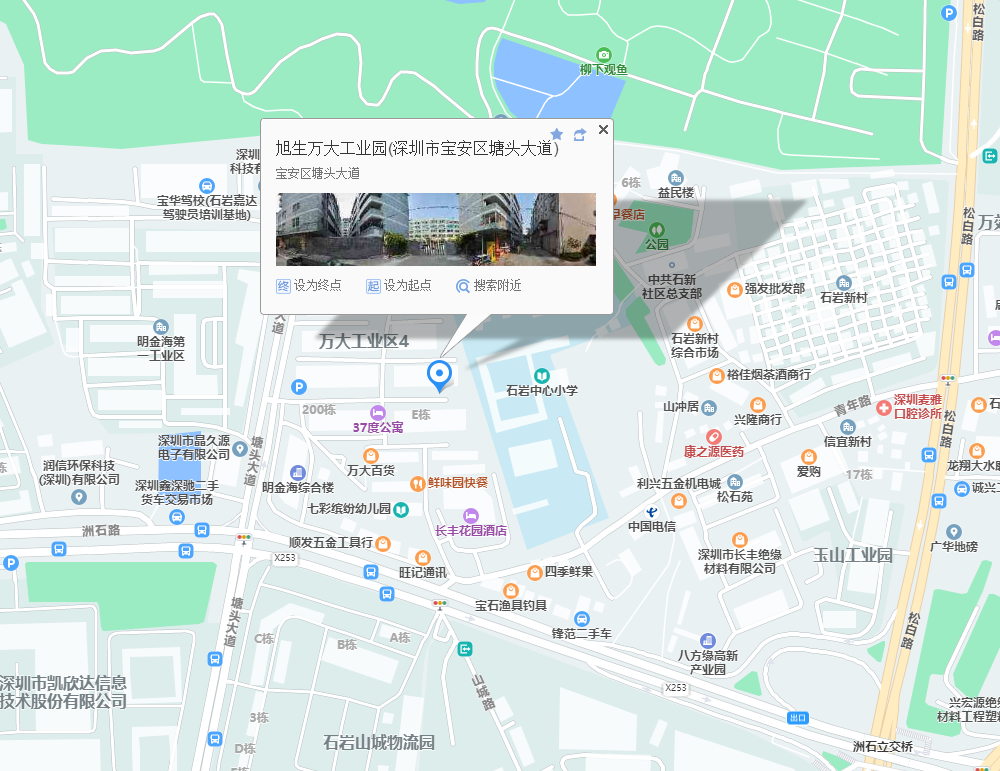The image size is (1000, 771).
Task: Choose 设为起点 as starting point
Action: coord(398,285)
